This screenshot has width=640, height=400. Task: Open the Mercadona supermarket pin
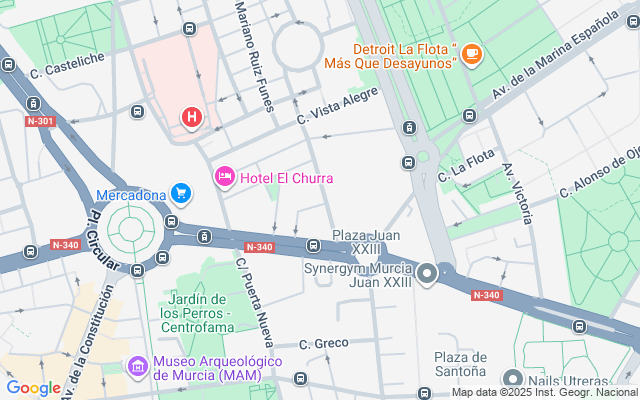pos(180,192)
